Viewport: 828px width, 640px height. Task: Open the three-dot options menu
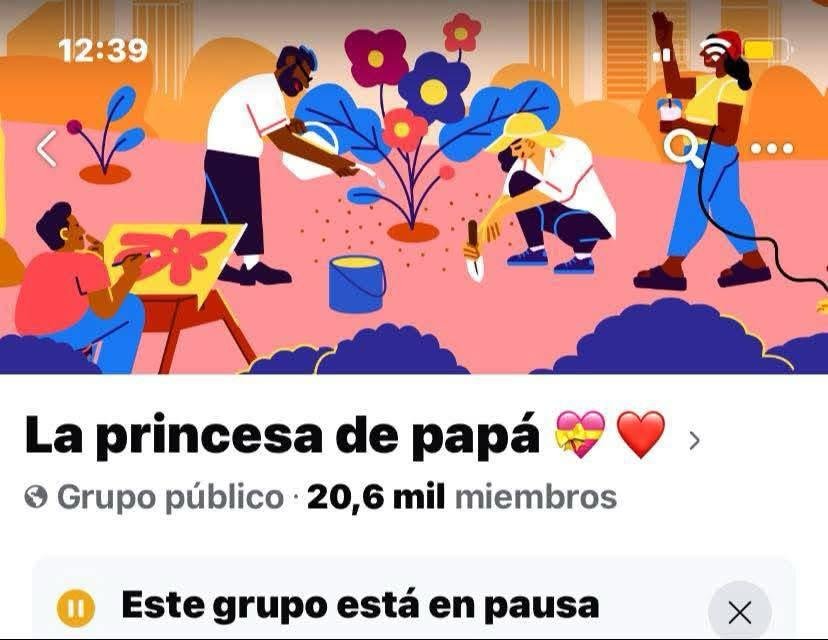(x=771, y=149)
